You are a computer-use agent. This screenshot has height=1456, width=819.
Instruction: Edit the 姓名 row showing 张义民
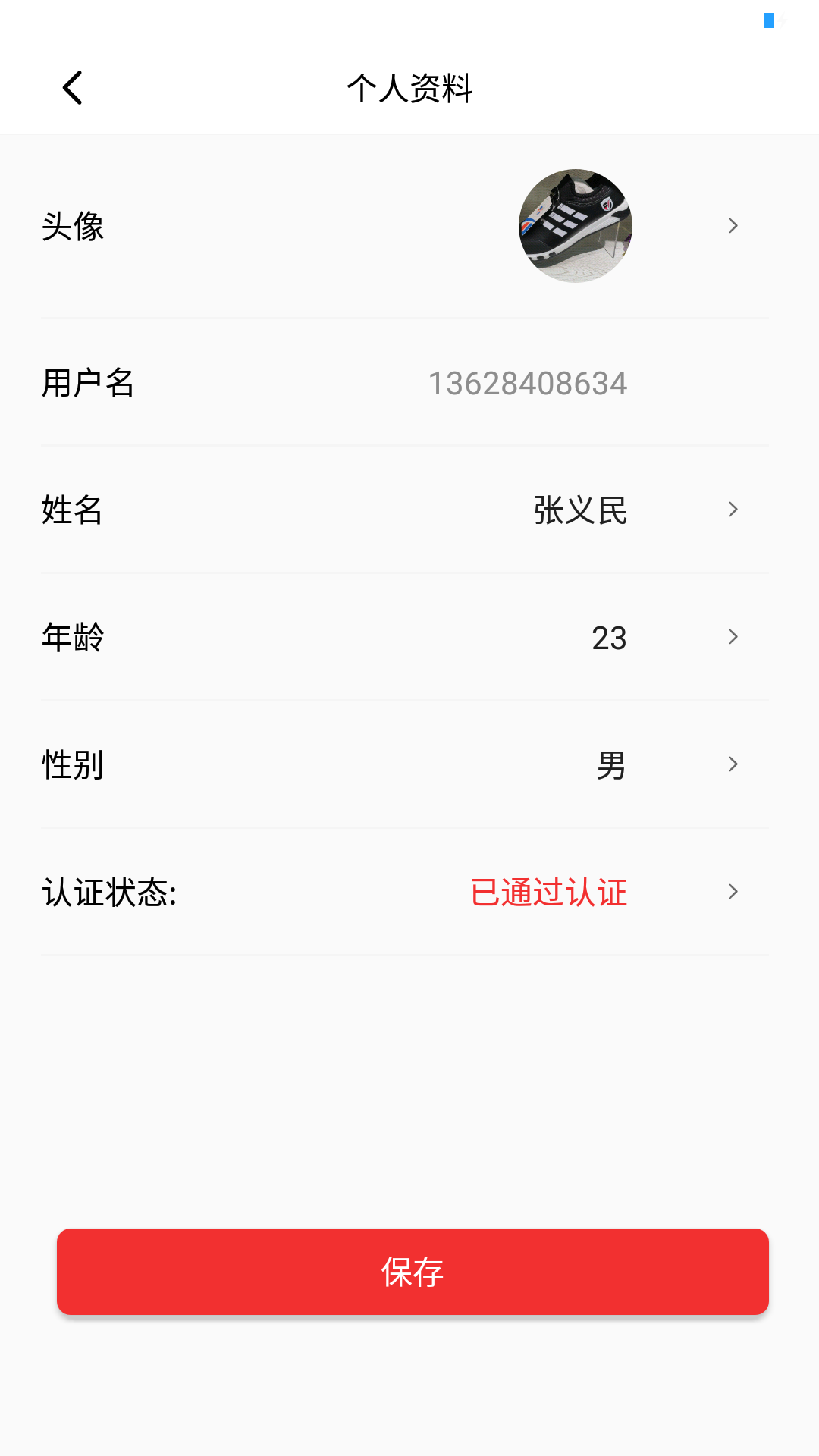[409, 510]
